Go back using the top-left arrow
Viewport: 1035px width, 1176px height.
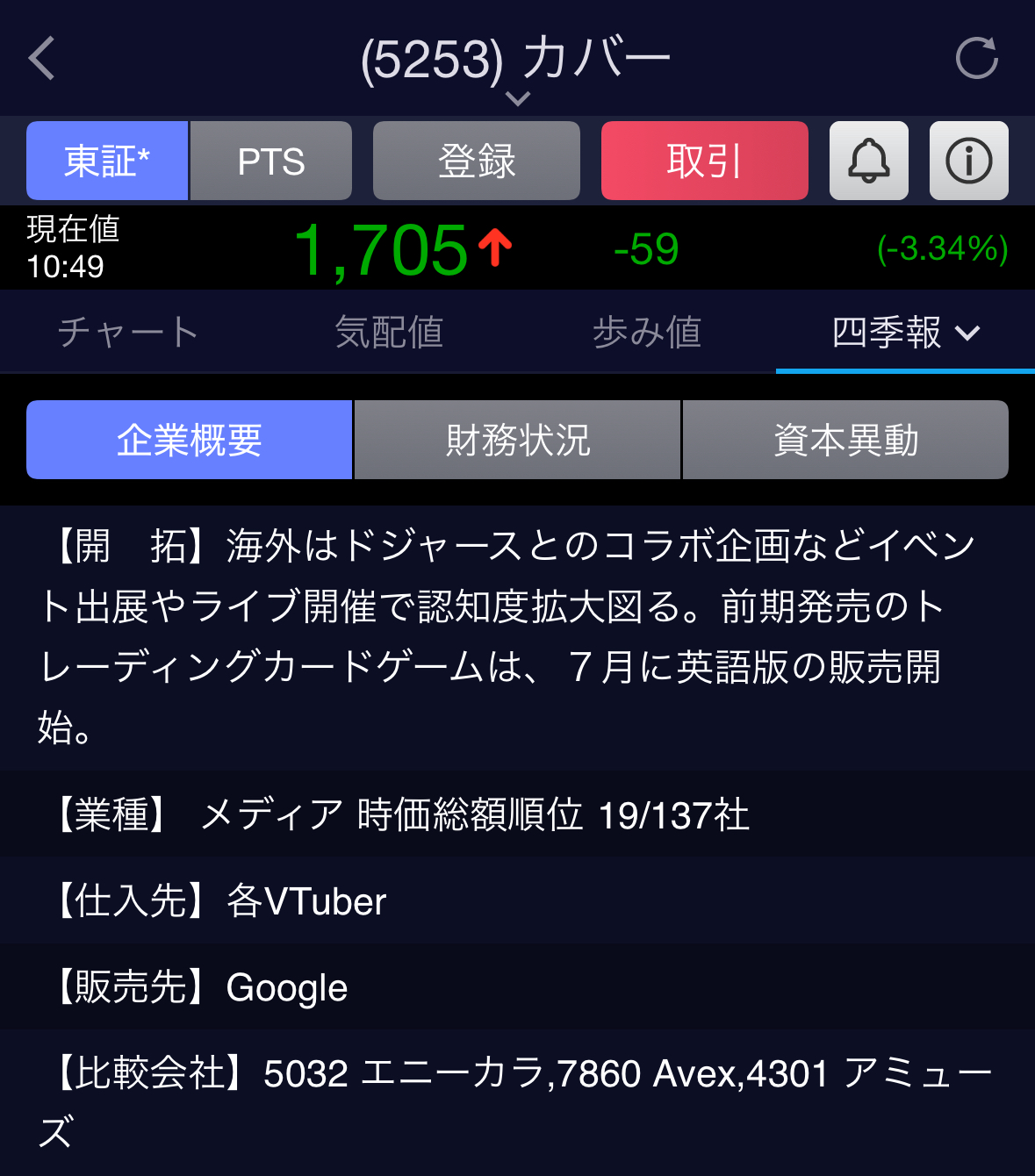(x=42, y=59)
